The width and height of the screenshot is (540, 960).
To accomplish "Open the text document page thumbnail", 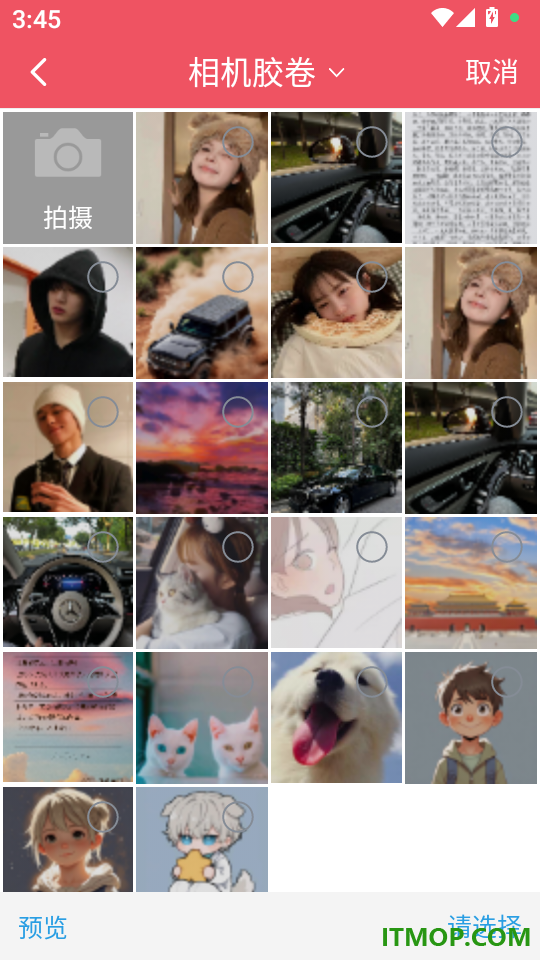I will pyautogui.click(x=471, y=178).
